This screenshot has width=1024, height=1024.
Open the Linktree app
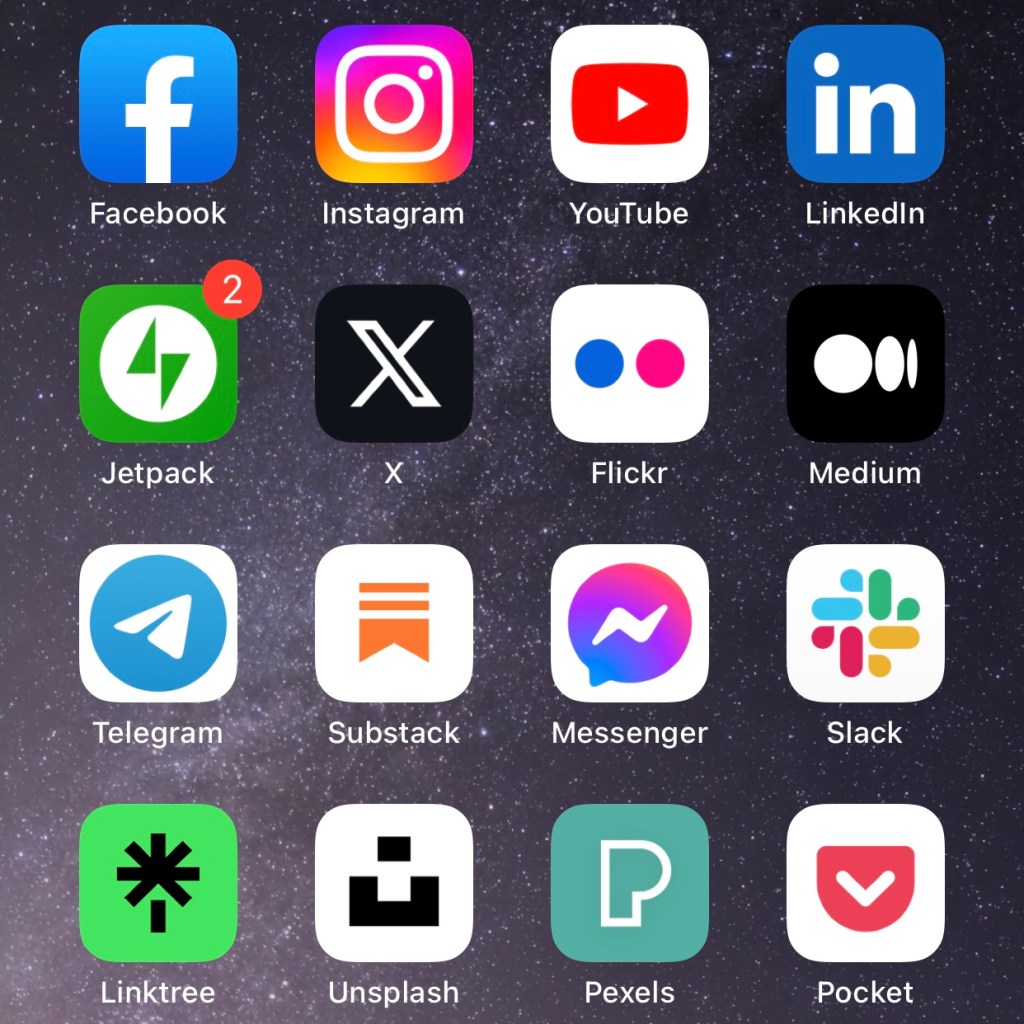point(158,883)
